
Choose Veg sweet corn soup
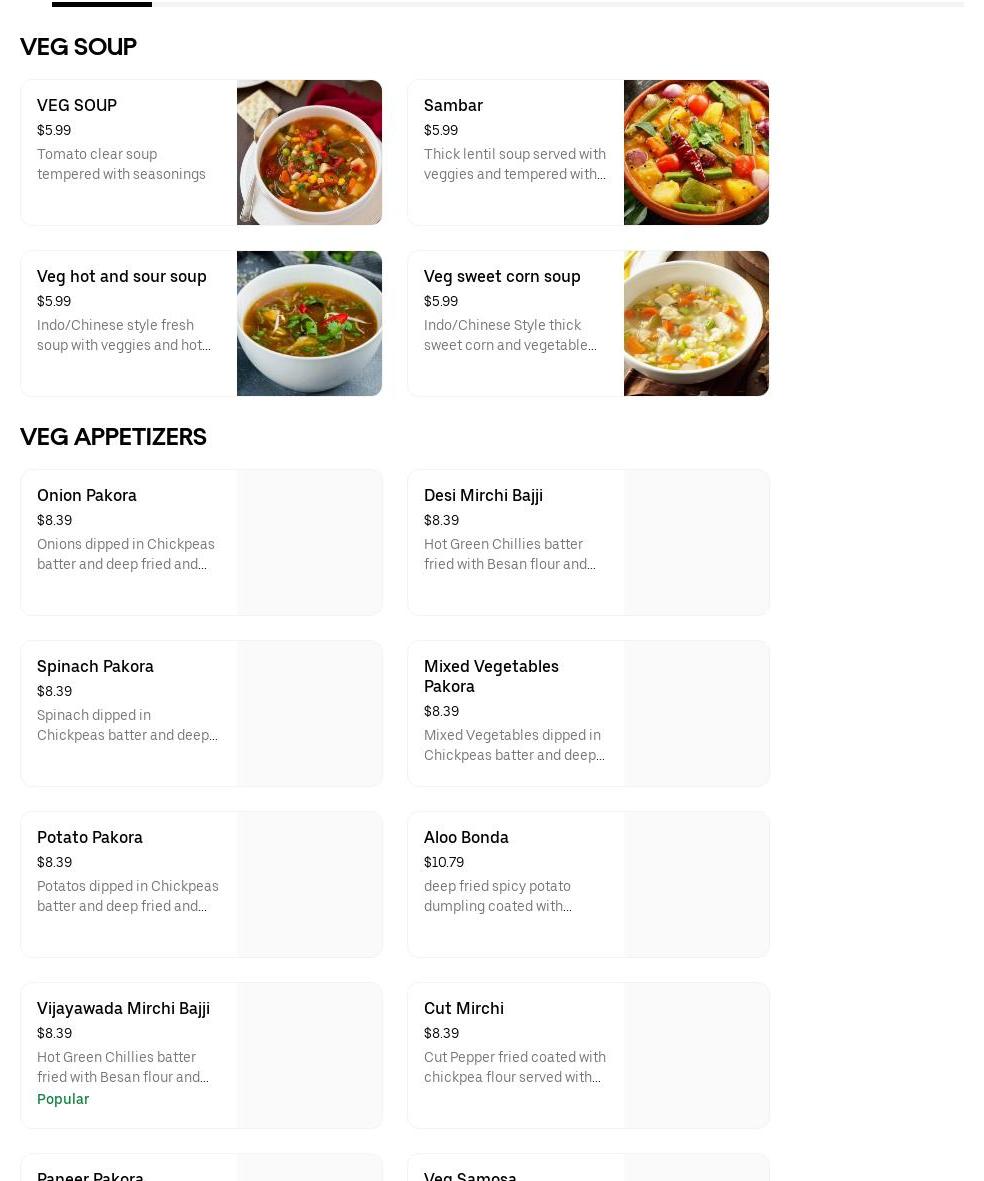[x=588, y=323]
